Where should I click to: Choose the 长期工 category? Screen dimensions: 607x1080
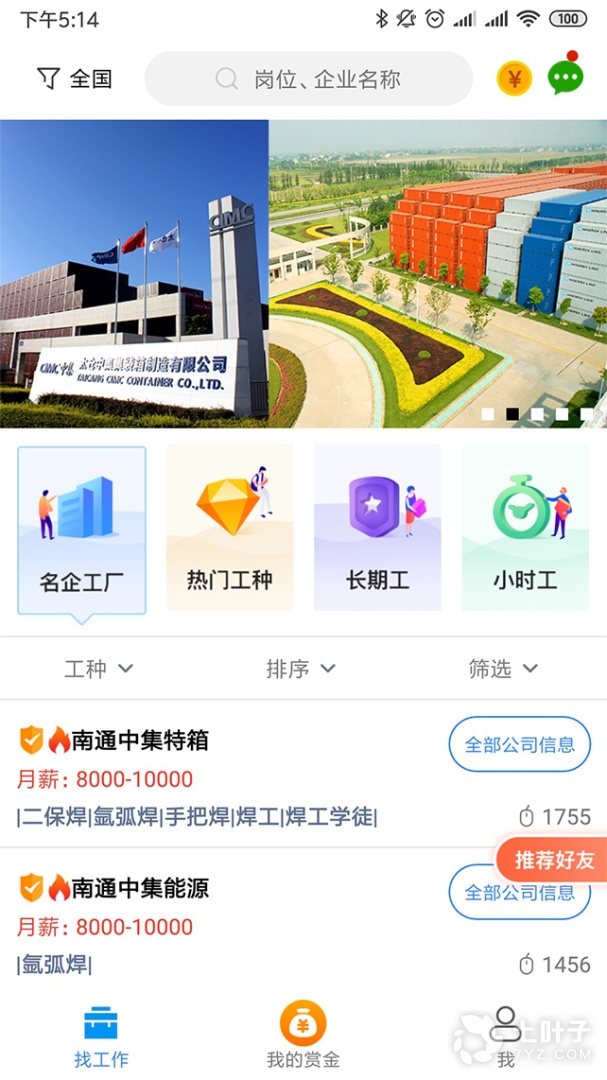377,528
